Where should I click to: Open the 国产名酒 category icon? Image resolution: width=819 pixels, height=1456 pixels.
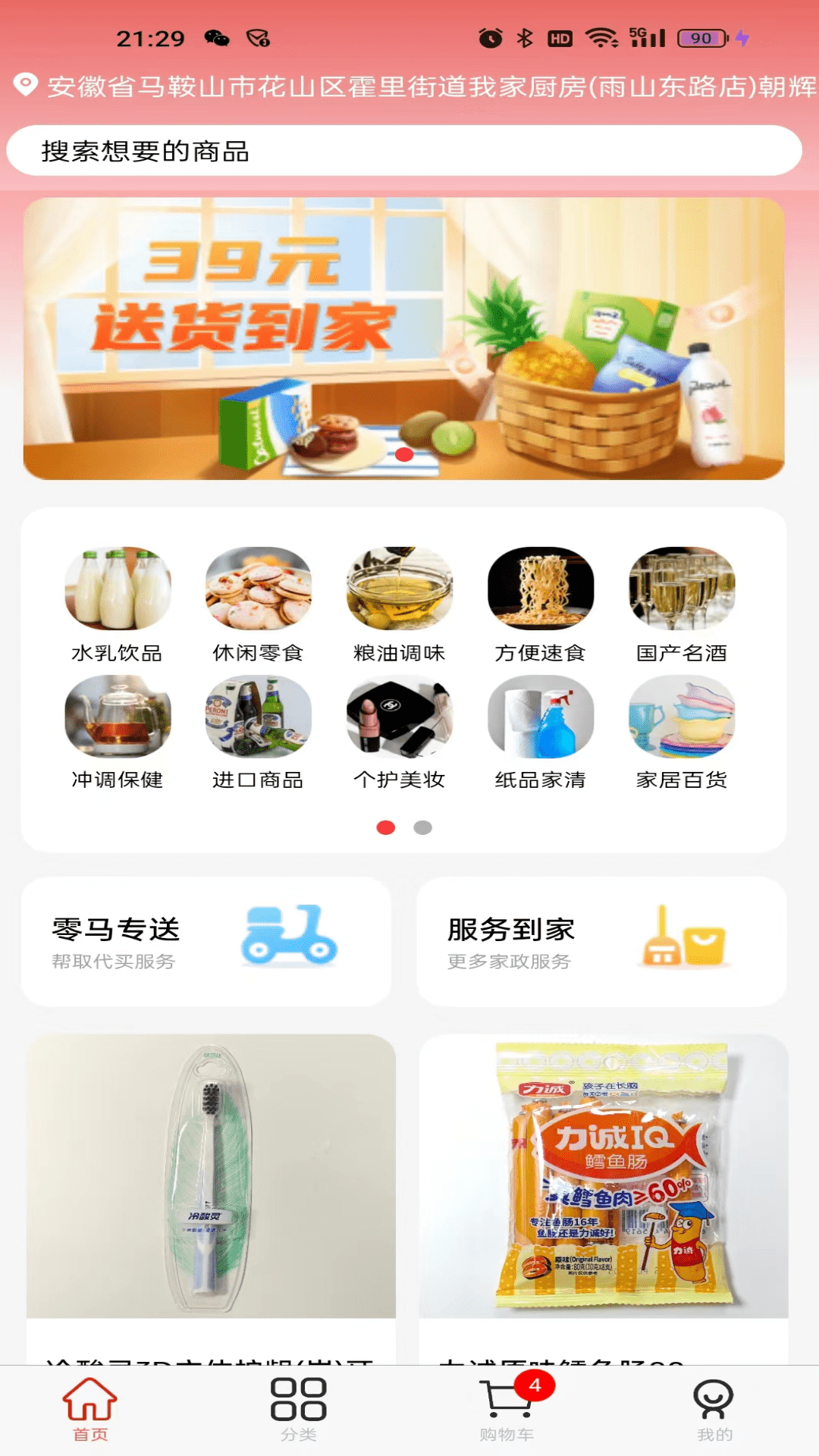tap(682, 590)
